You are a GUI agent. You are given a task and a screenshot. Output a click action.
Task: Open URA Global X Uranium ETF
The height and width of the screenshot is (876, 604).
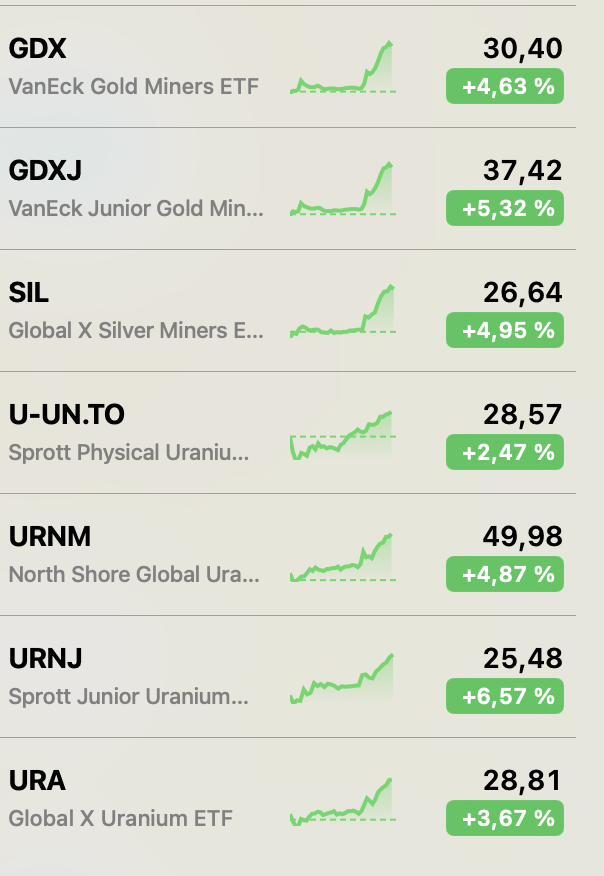pyautogui.click(x=150, y=799)
